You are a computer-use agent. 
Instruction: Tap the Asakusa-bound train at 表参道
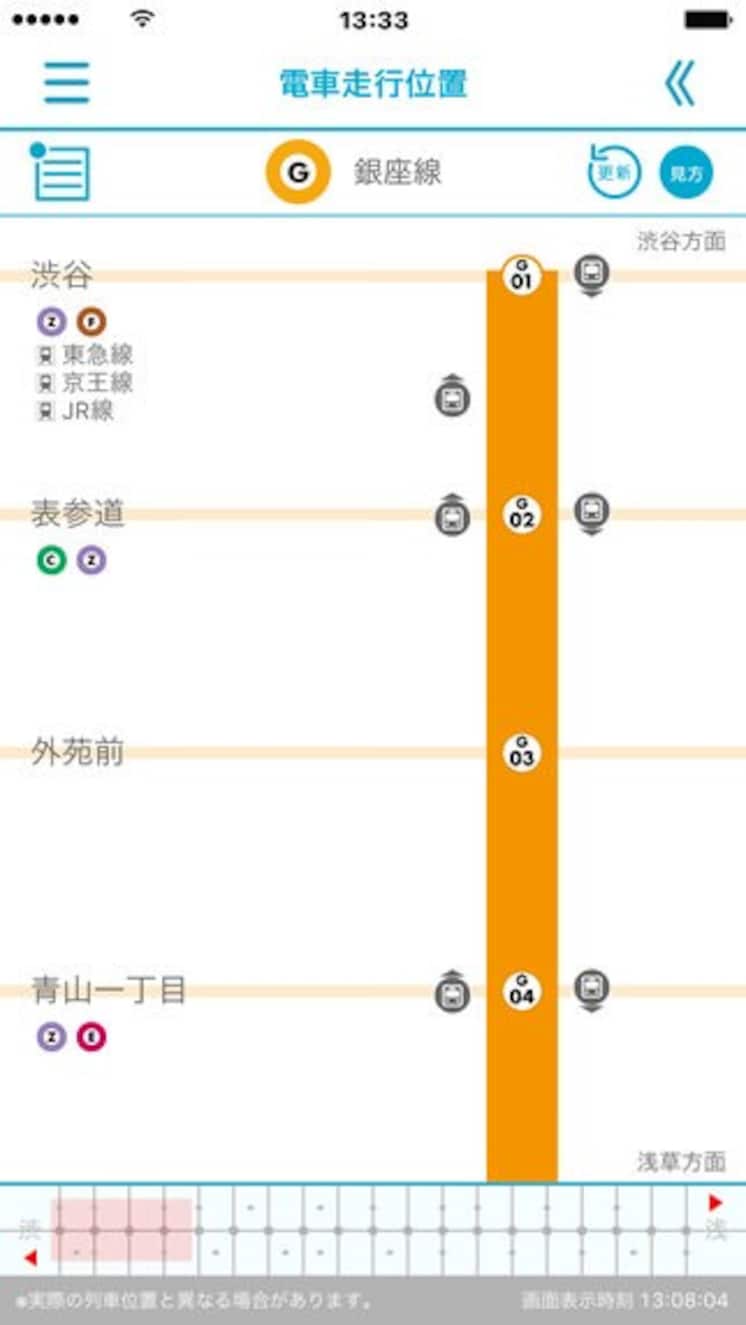coord(592,513)
